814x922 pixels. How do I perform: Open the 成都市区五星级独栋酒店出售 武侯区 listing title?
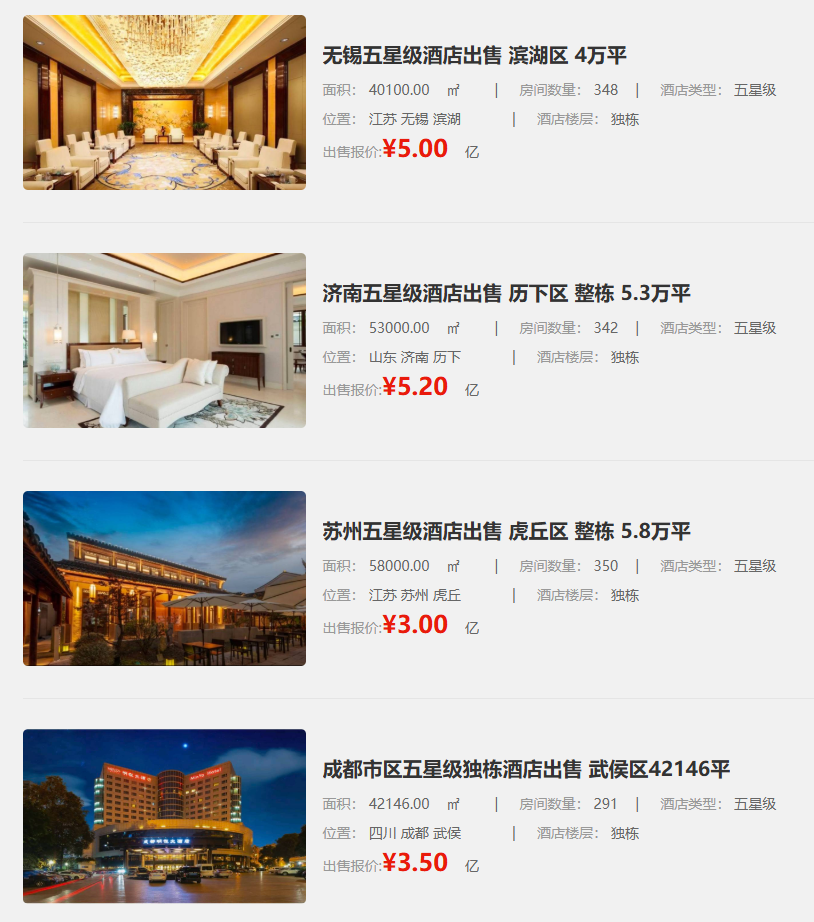coord(526,770)
